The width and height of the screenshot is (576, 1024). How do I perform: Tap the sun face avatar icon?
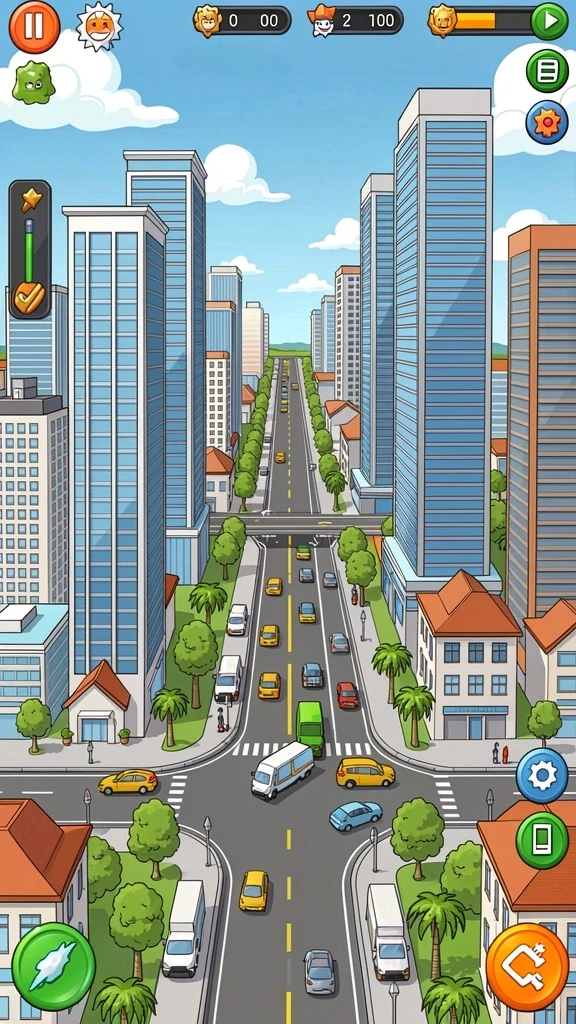point(100,26)
